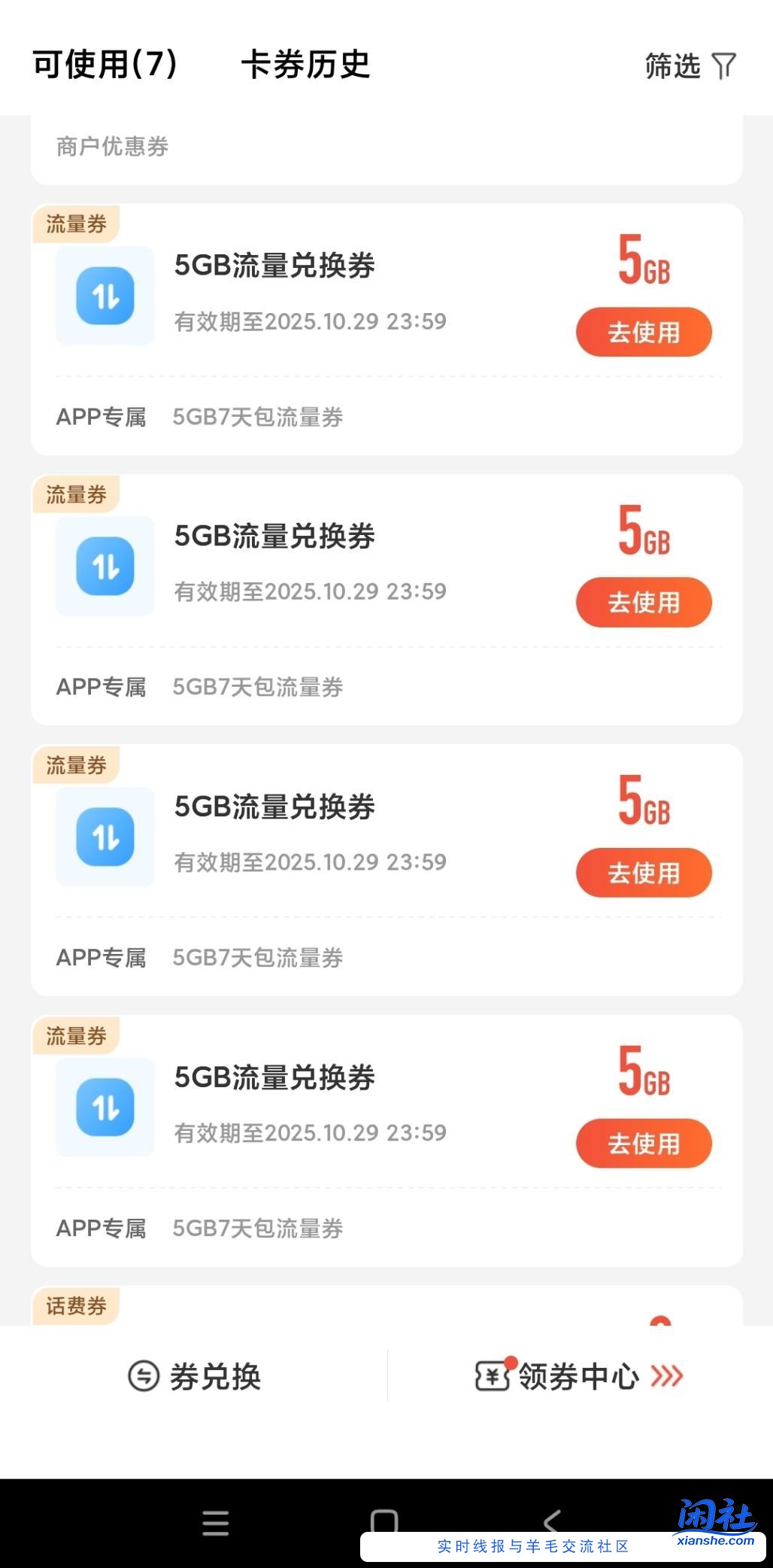The width and height of the screenshot is (773, 1568).
Task: Tap the Android back navigation button
Action: coord(550,1518)
